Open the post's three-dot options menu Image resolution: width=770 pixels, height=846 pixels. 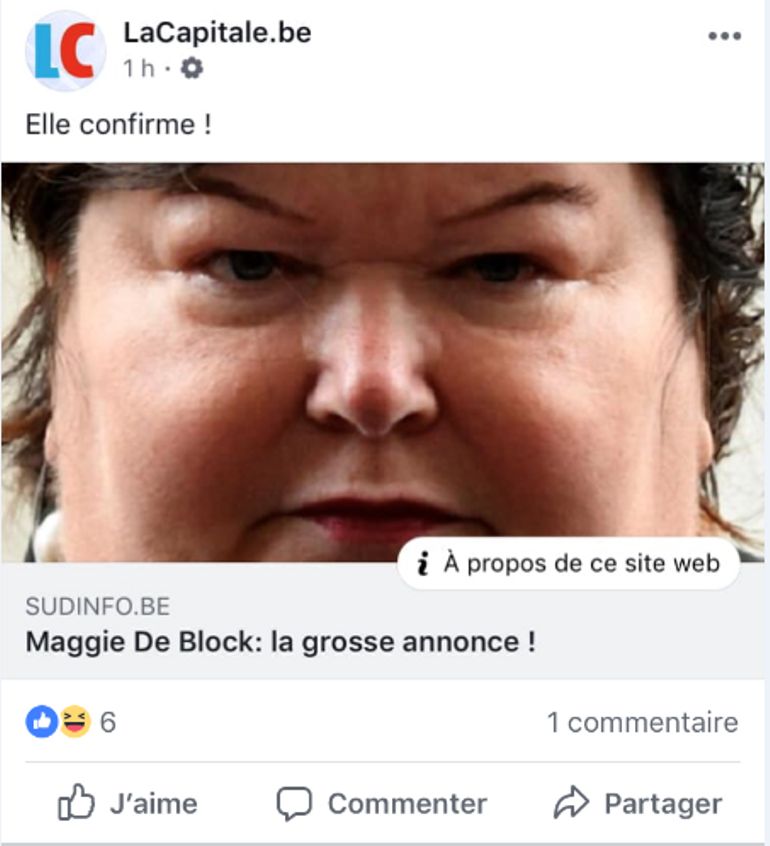pos(724,36)
